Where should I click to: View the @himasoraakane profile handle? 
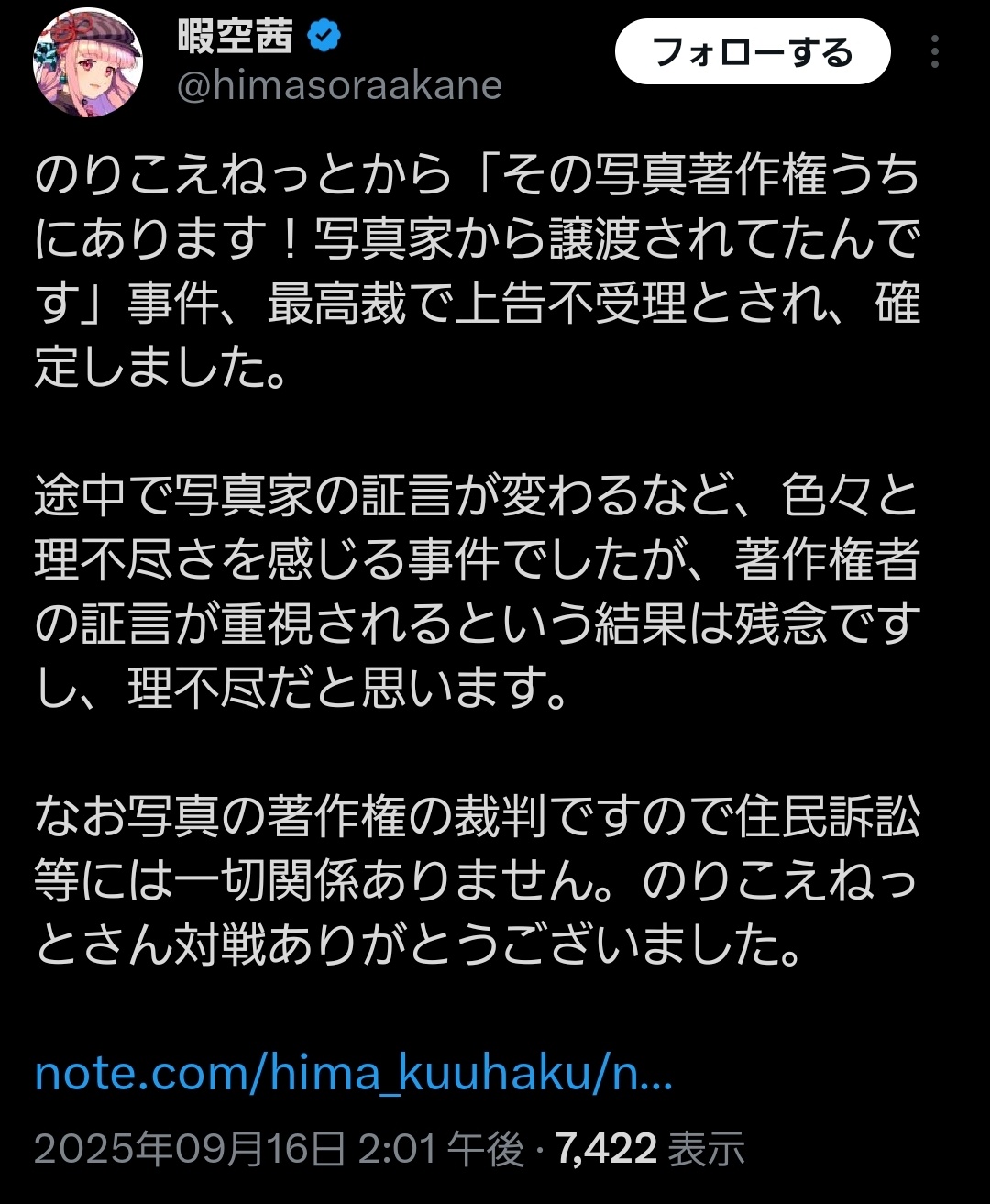pyautogui.click(x=339, y=86)
